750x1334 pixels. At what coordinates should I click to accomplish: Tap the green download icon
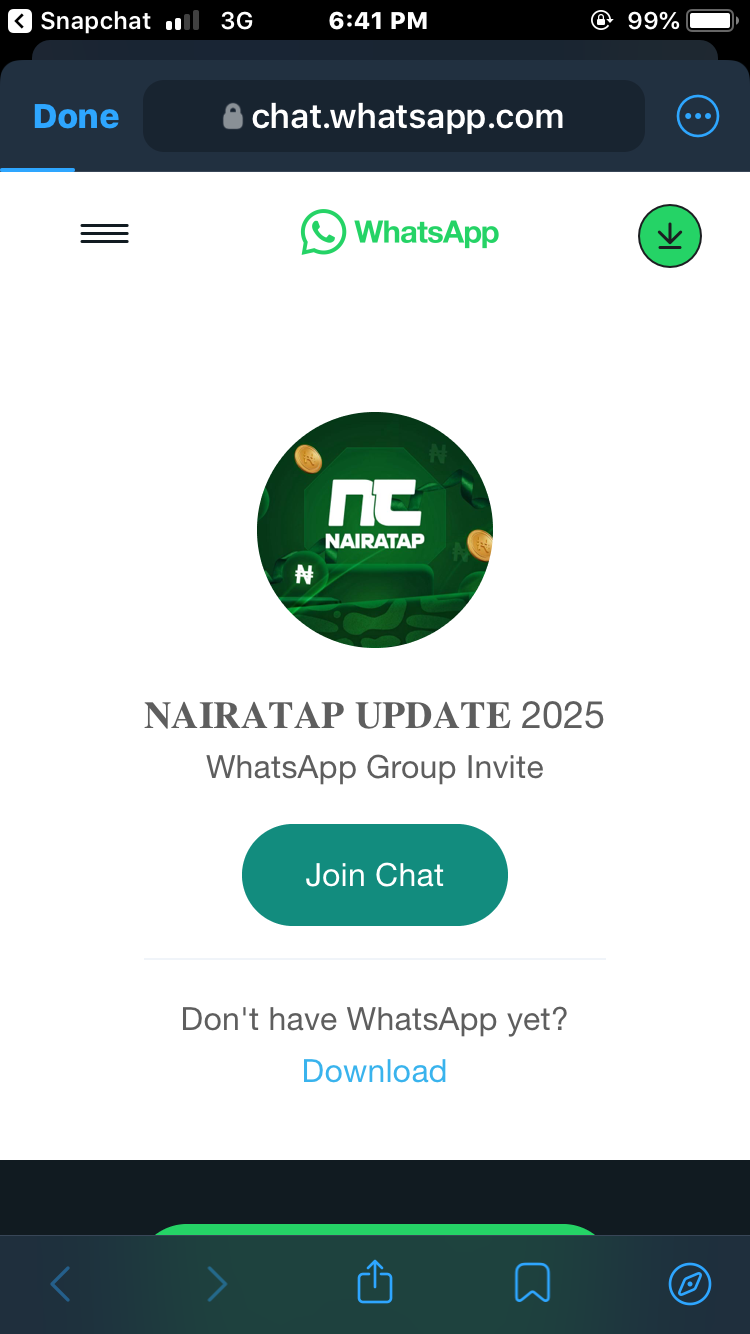tap(669, 236)
